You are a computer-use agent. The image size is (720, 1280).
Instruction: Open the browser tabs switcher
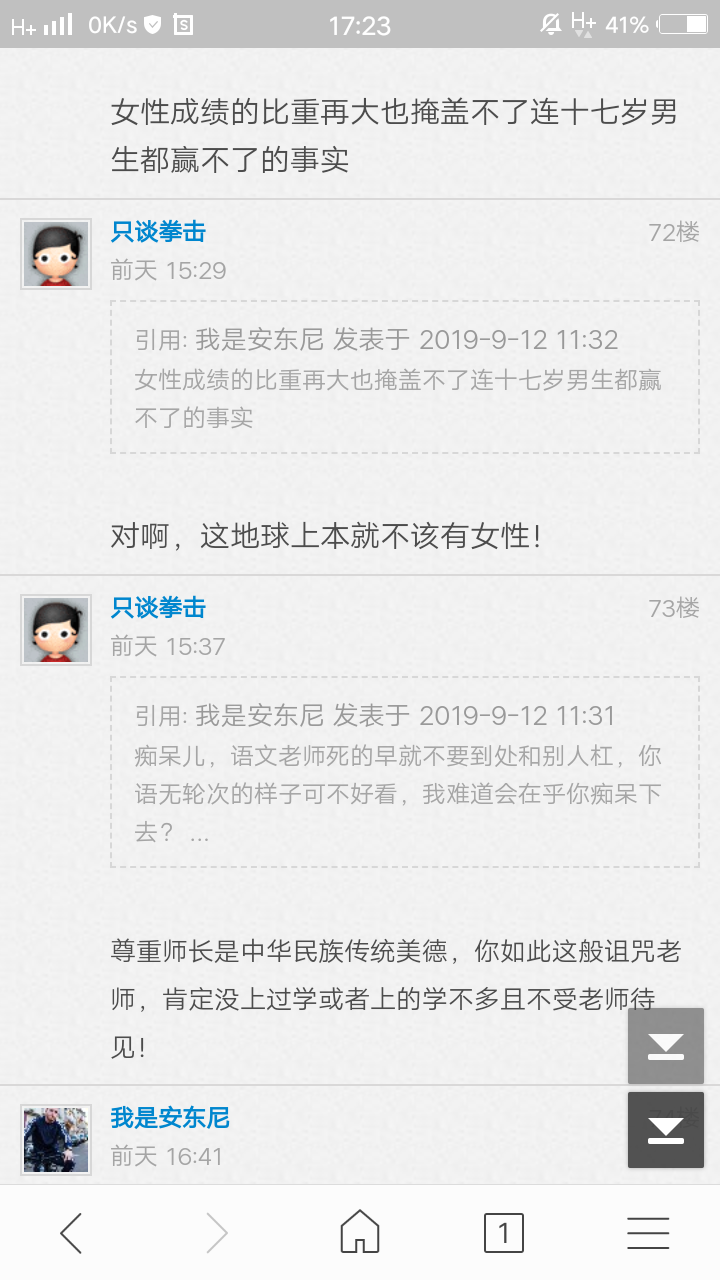pyautogui.click(x=503, y=1233)
